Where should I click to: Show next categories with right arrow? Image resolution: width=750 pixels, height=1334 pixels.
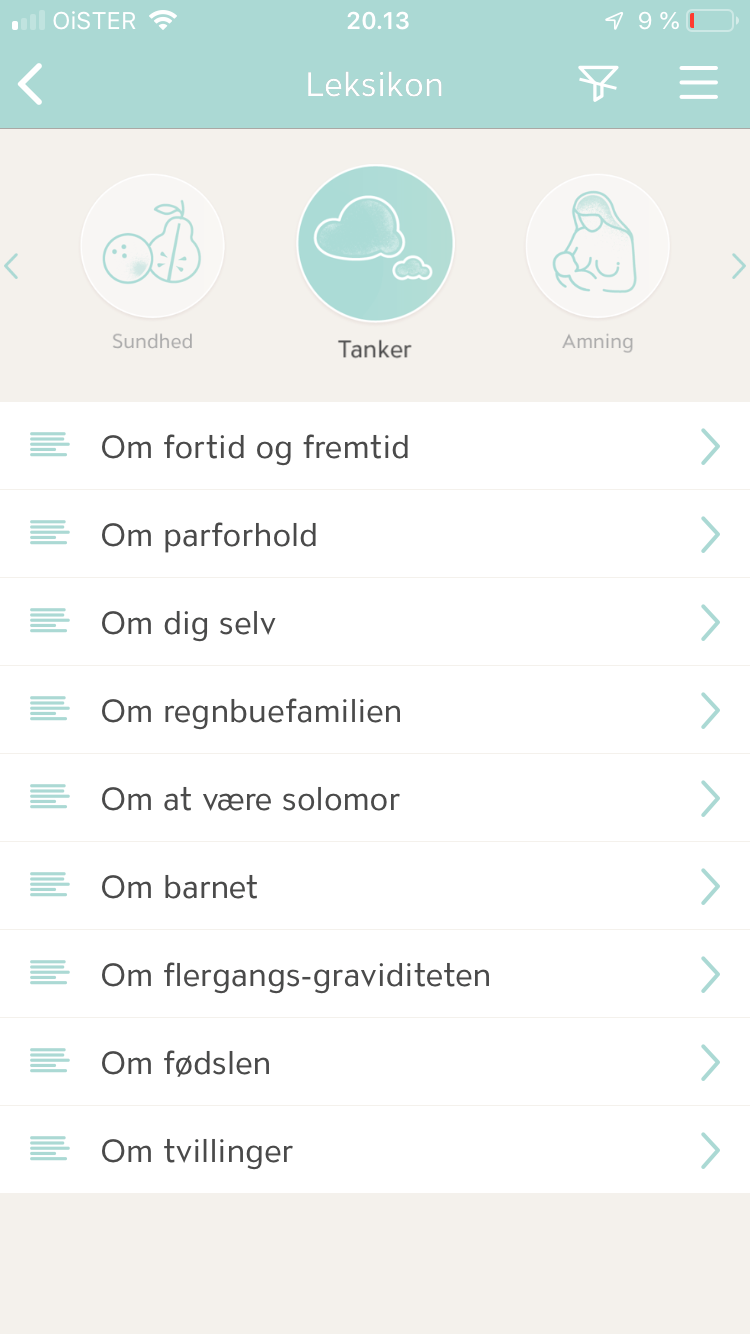[738, 266]
